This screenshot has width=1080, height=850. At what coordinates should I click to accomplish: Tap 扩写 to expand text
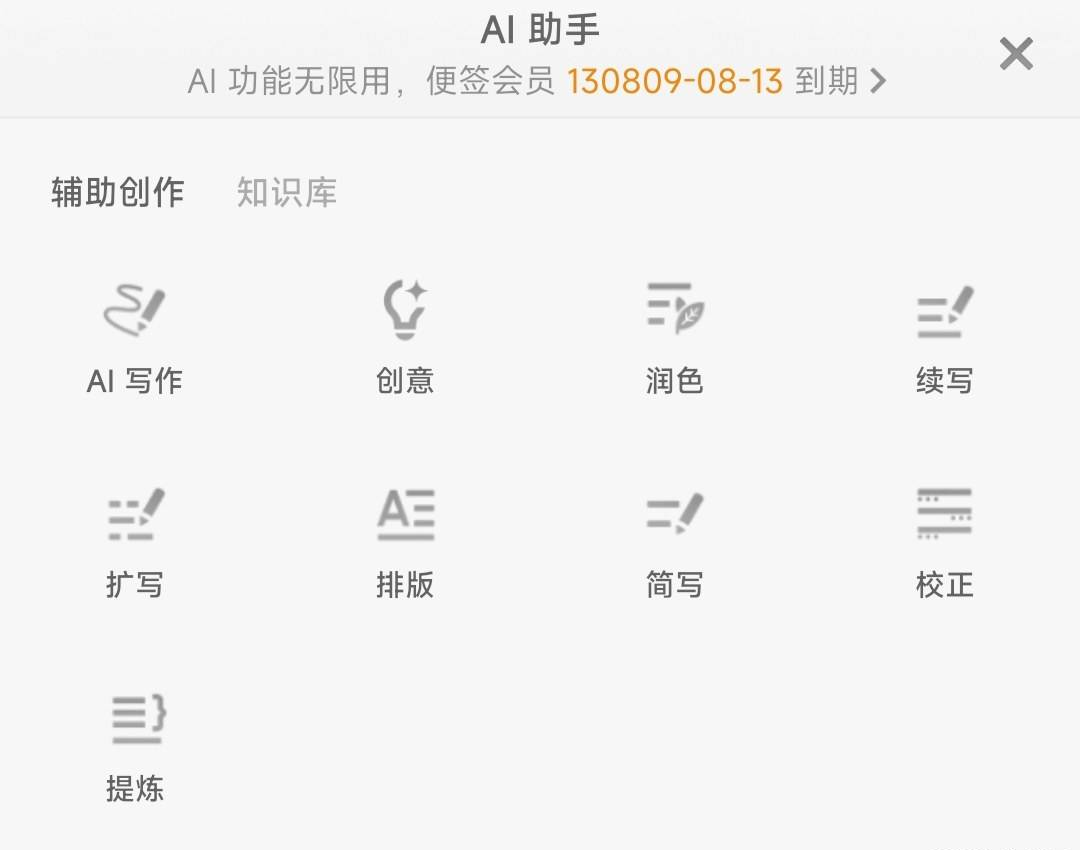click(135, 541)
